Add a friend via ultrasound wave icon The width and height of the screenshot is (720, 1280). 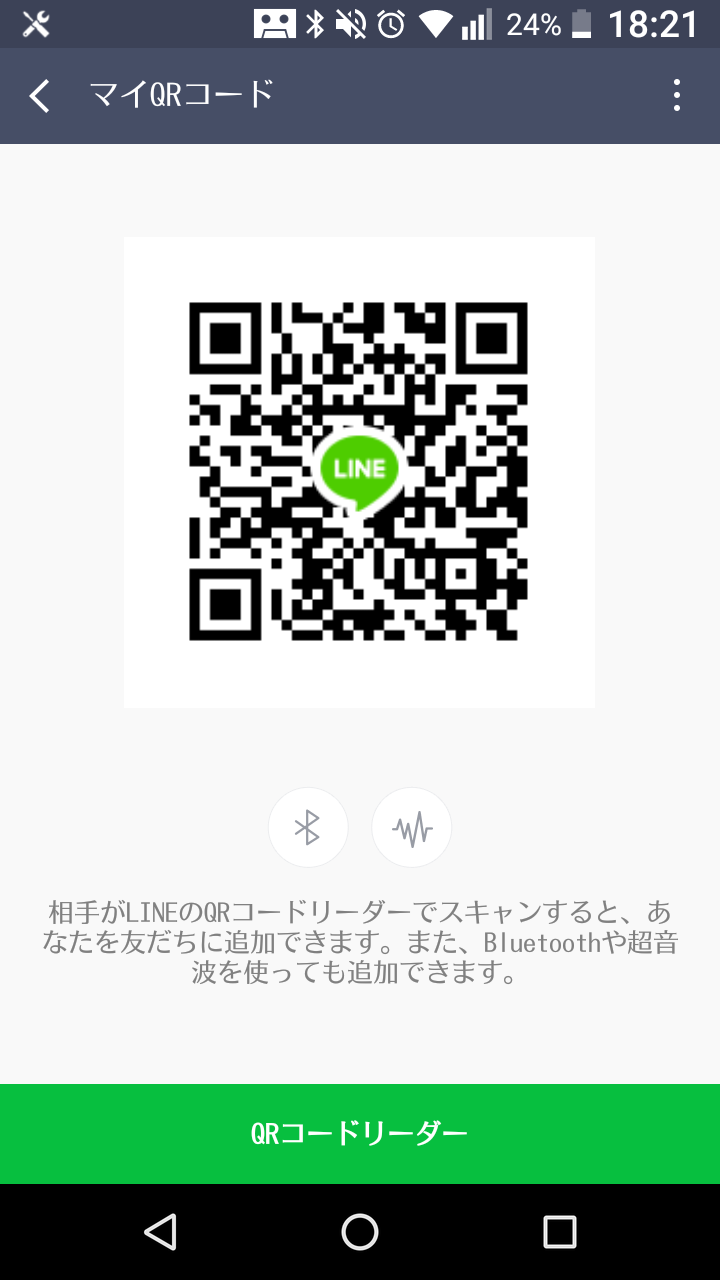(412, 828)
